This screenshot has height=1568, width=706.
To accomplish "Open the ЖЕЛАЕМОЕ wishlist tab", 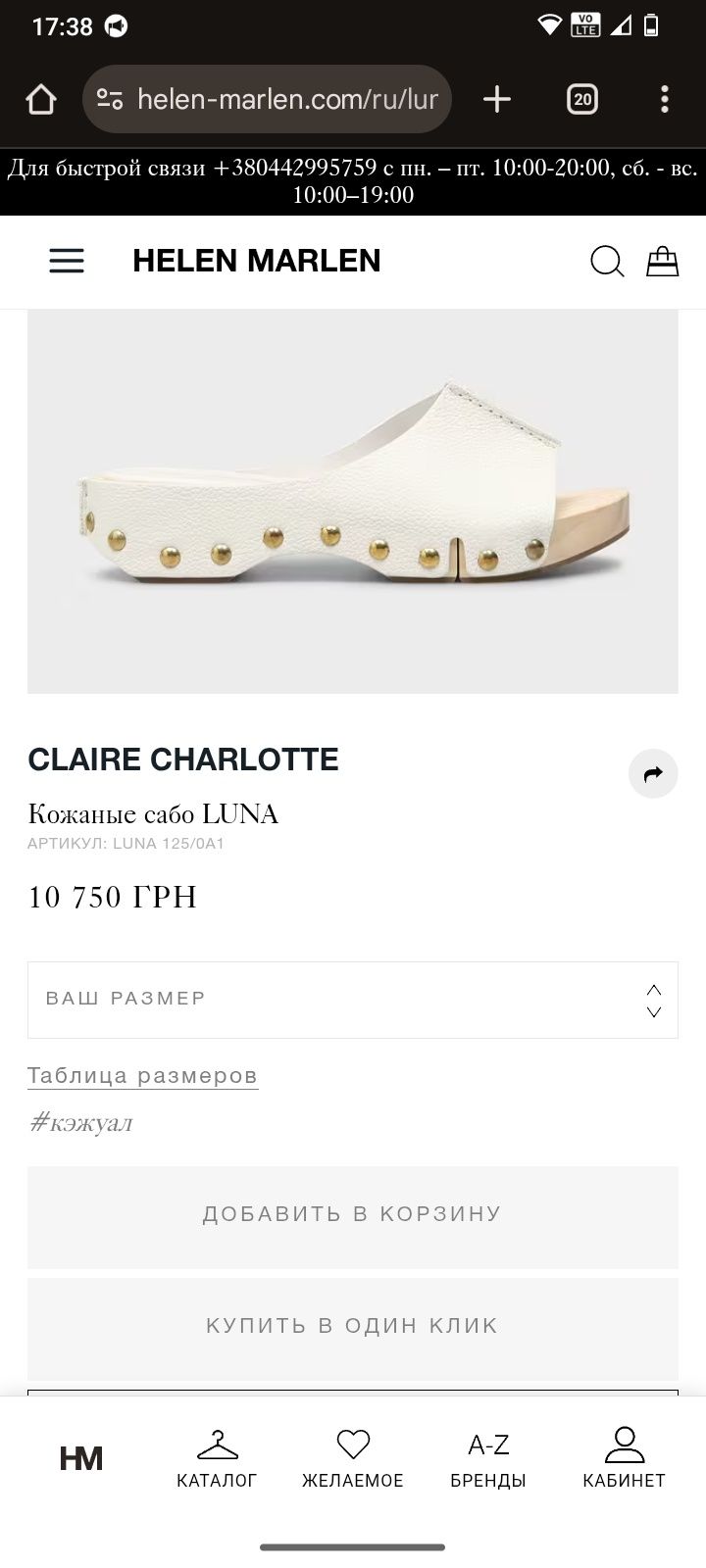I will coord(353,1458).
